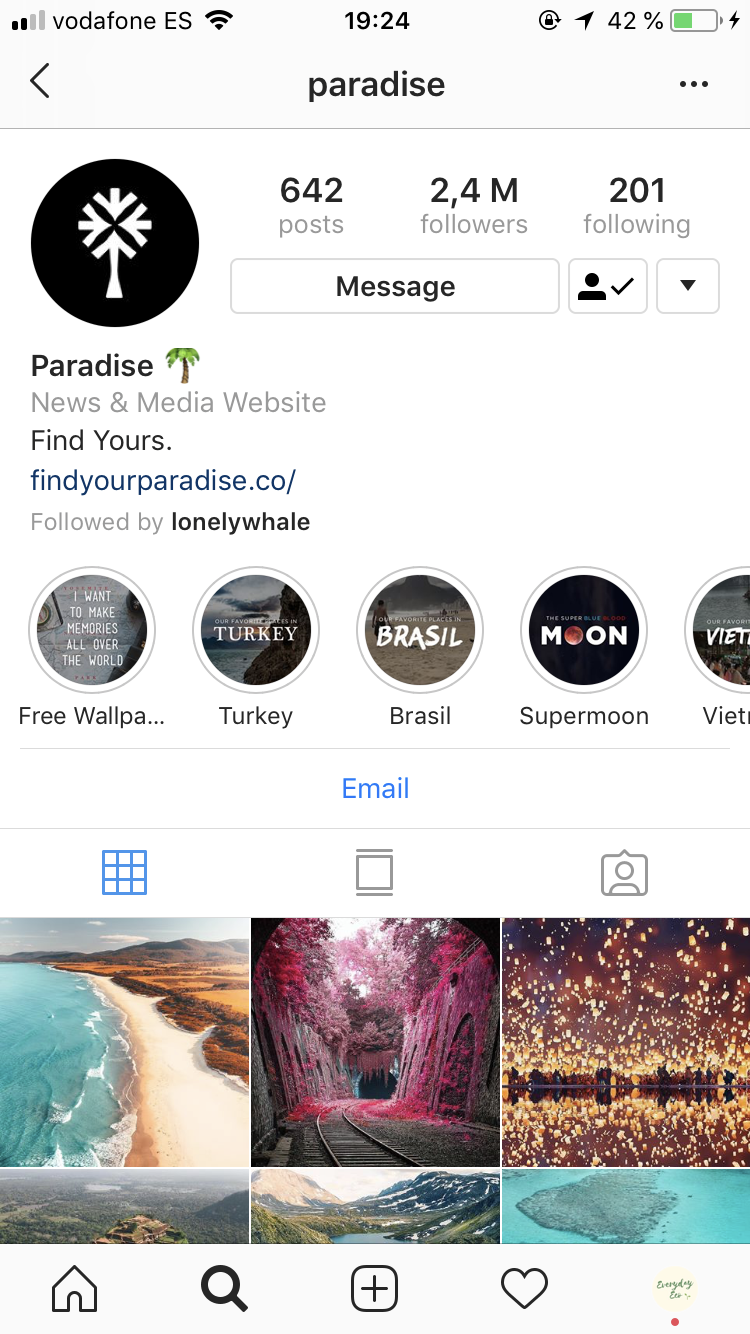Tap the Message button
The image size is (750, 1334).
[x=395, y=287]
